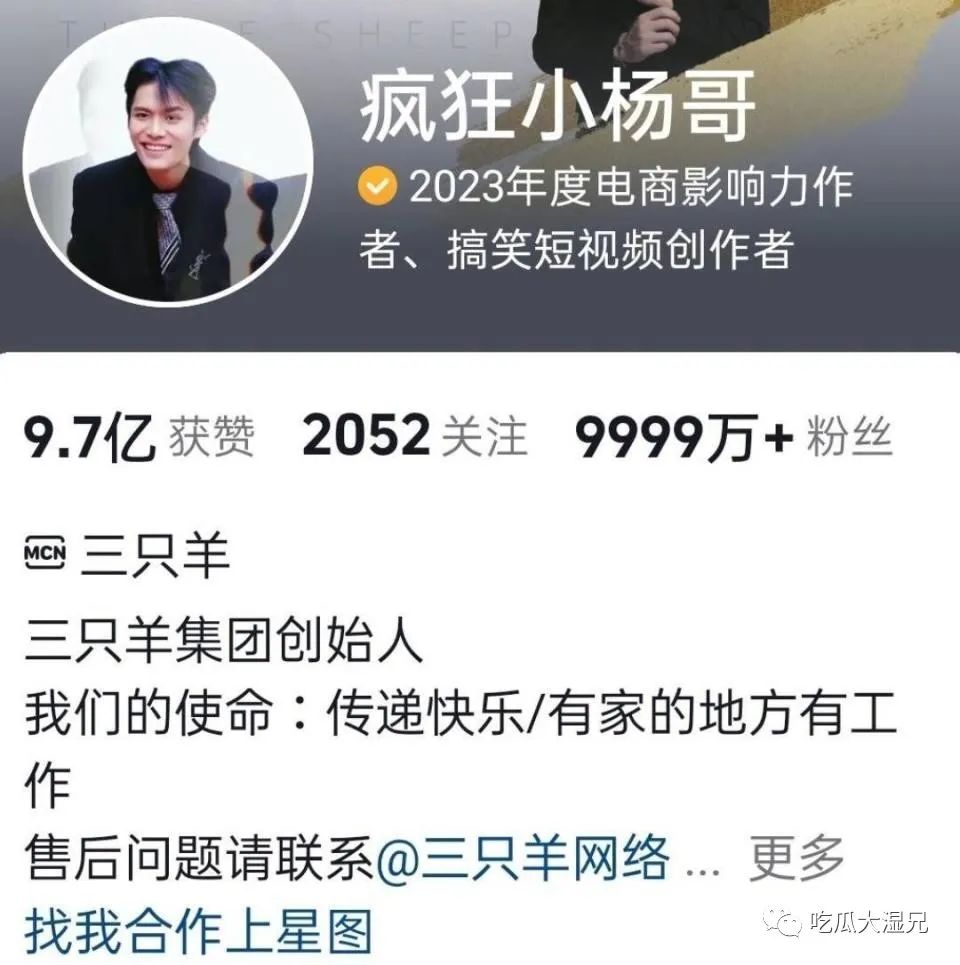Open the 关注 following list
Screen dimensions: 960x965
click(x=415, y=438)
